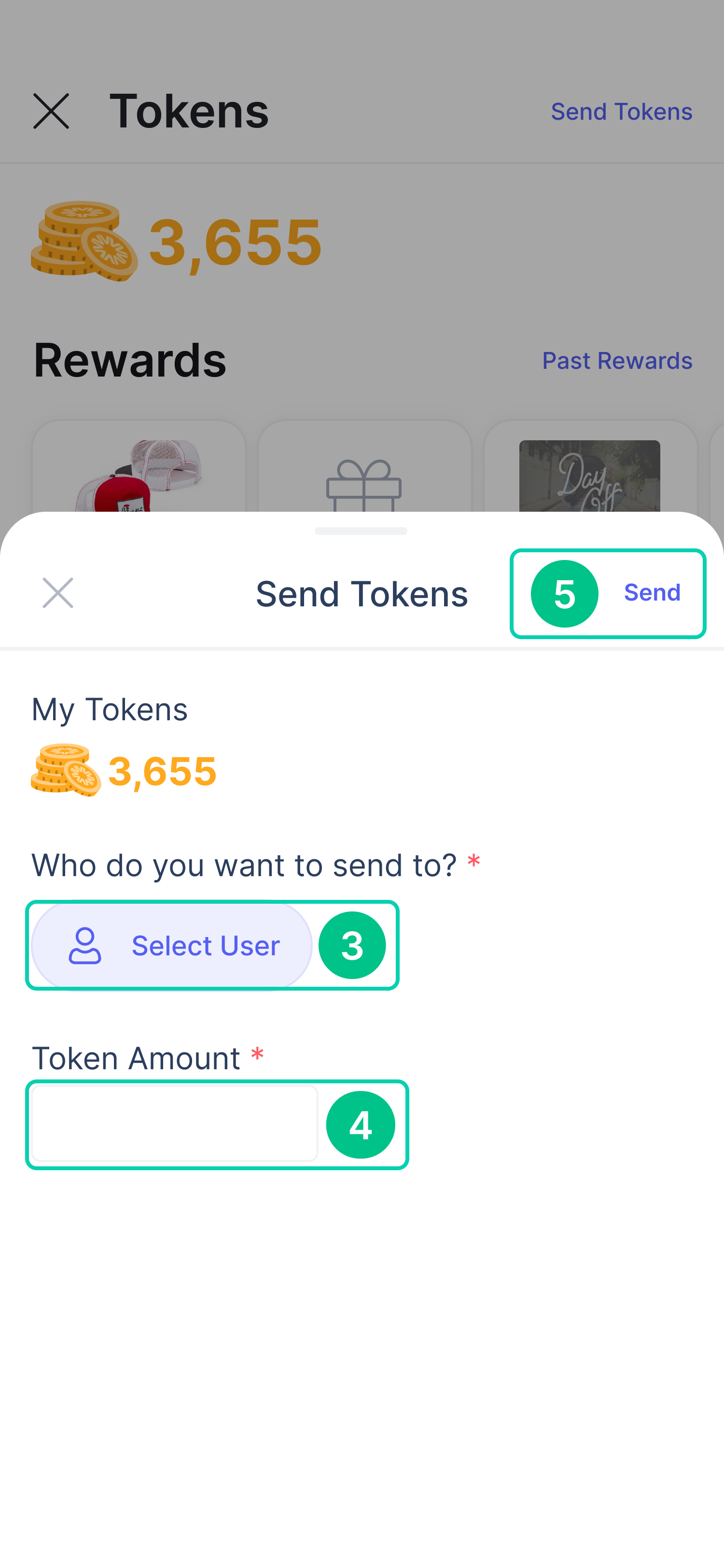The image size is (724, 1568).
Task: Tap the X icon to close Tokens screen
Action: click(52, 111)
